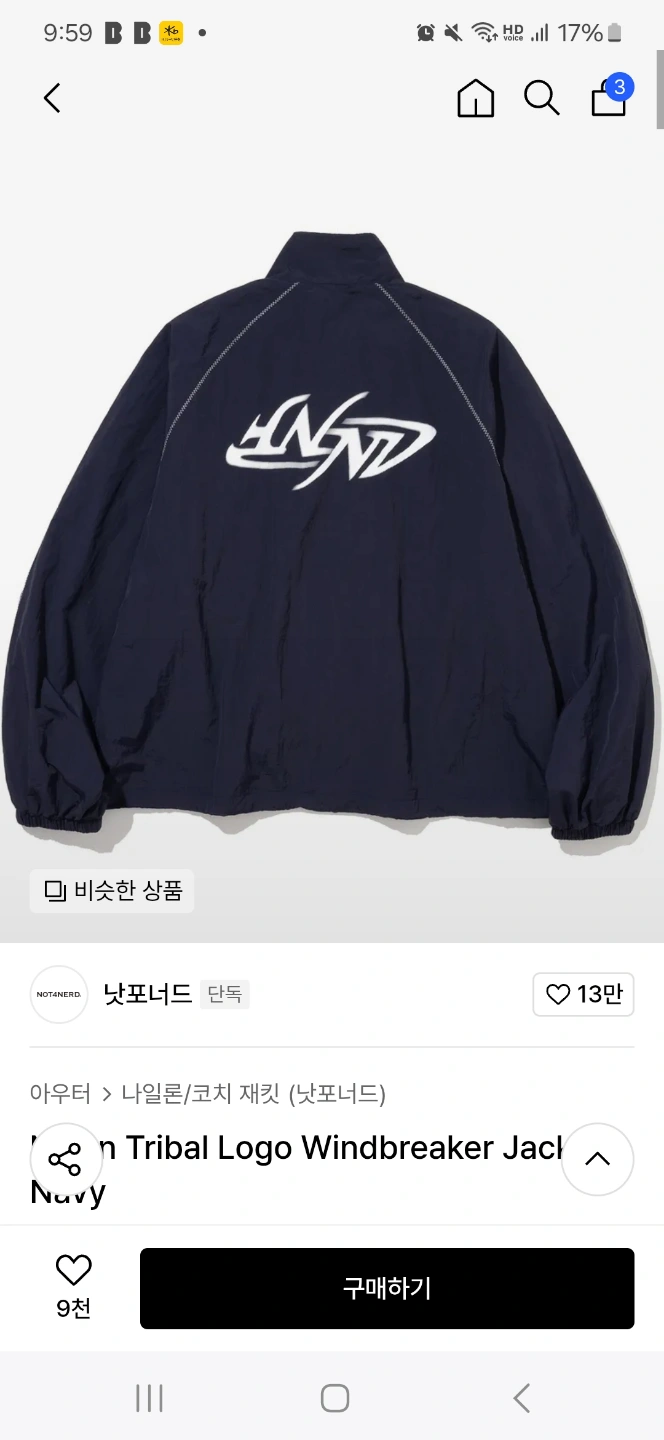Open the shopping bag with 3 items
Viewport: 664px width, 1440px height.
pos(610,96)
